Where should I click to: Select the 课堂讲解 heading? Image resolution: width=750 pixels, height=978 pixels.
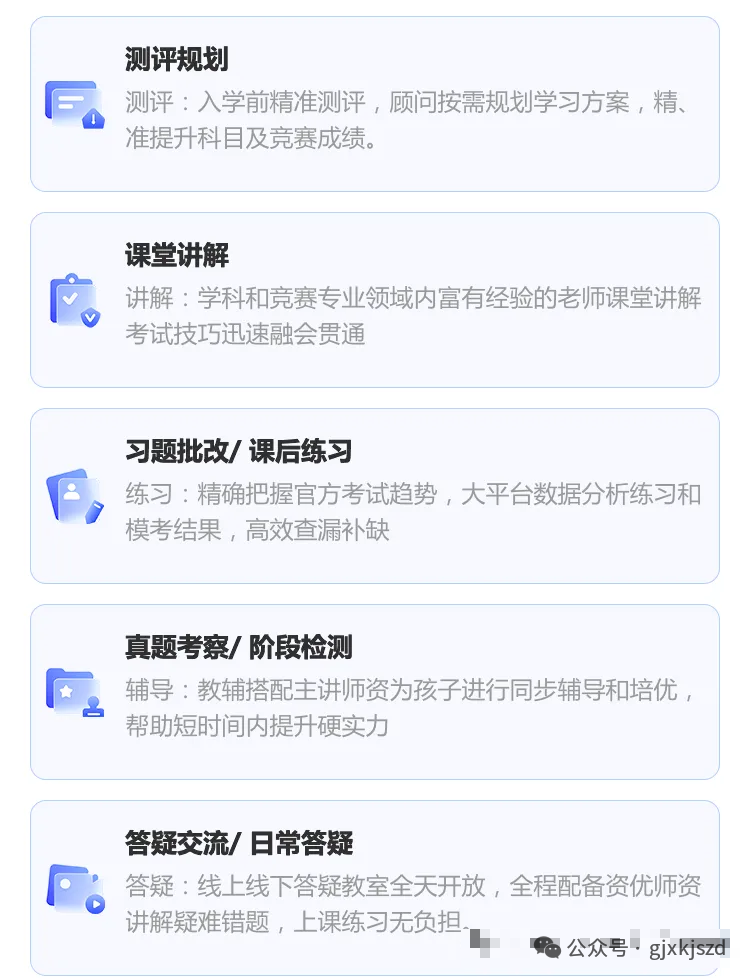point(176,256)
